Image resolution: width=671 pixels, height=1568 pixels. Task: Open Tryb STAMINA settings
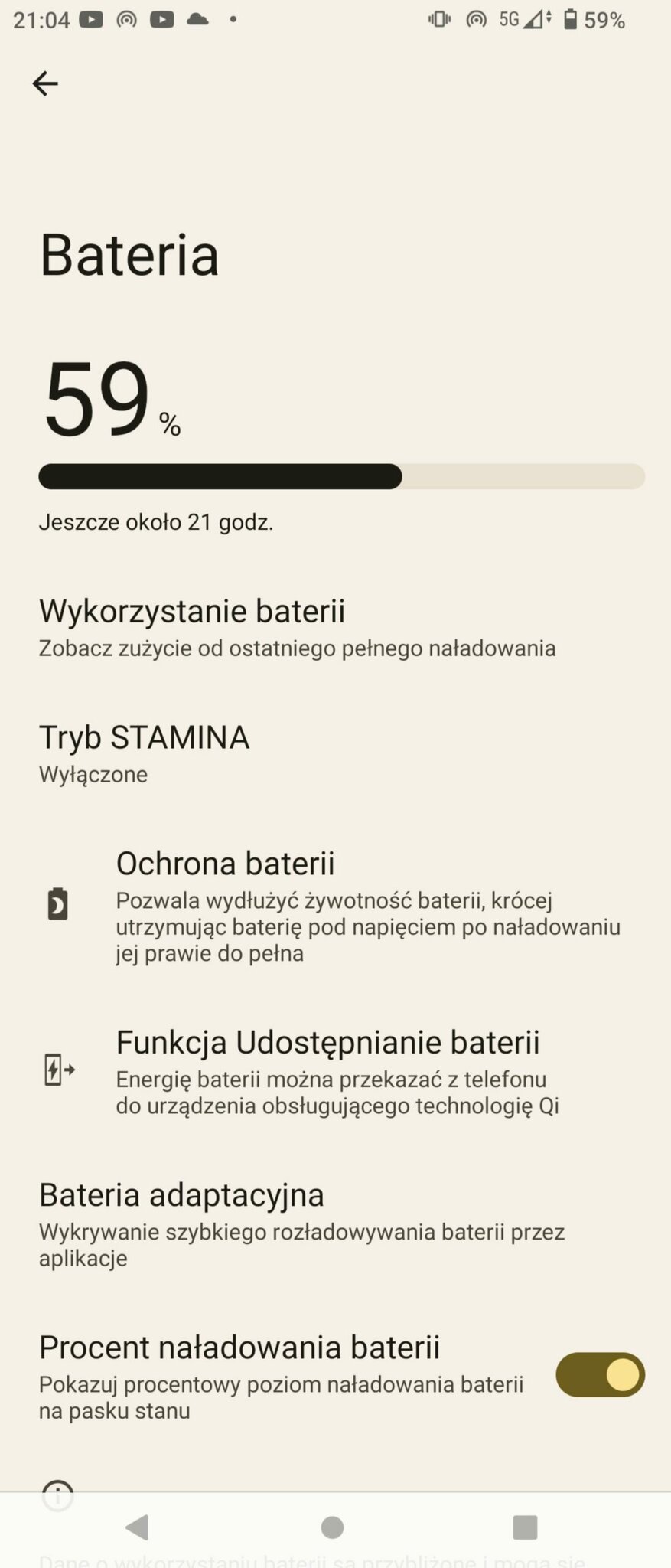(x=144, y=753)
